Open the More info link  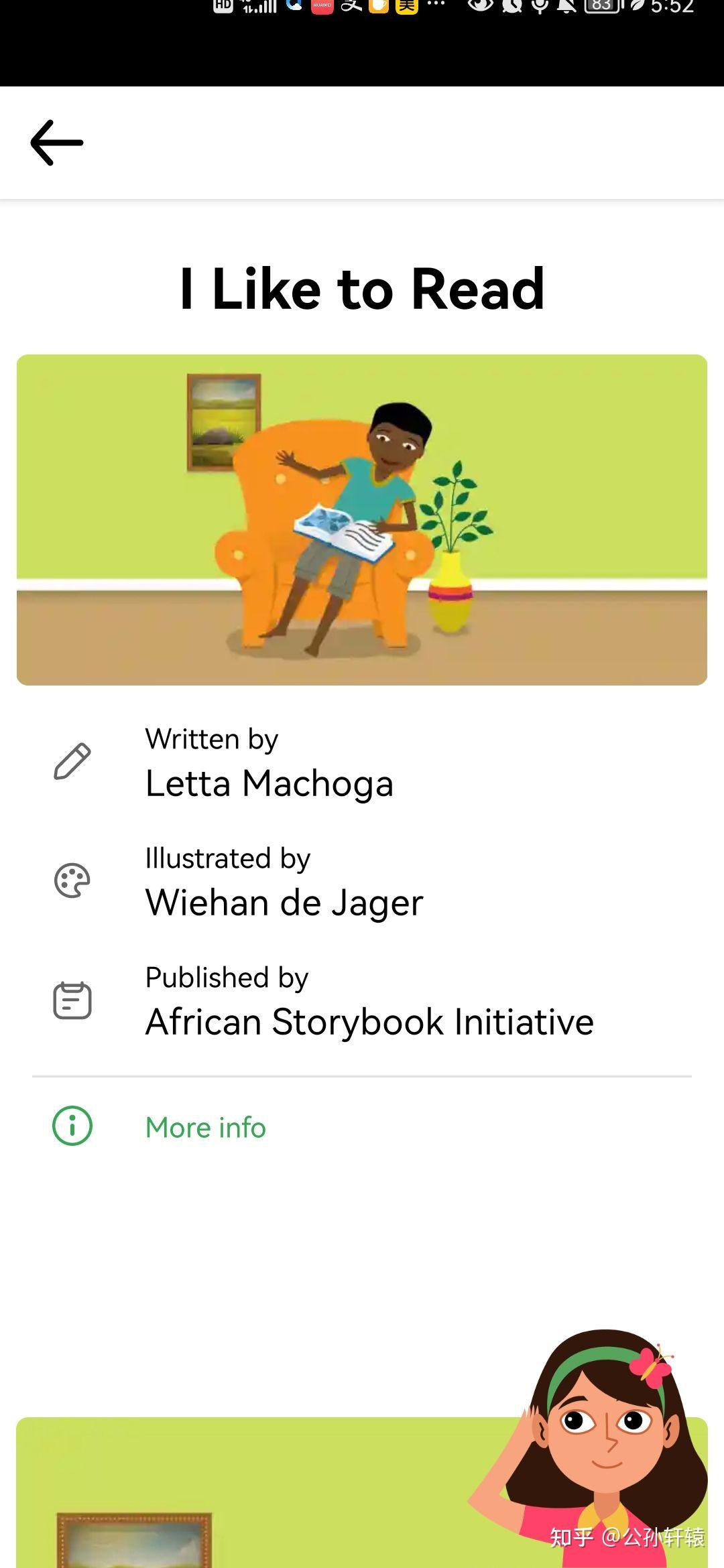point(205,1127)
